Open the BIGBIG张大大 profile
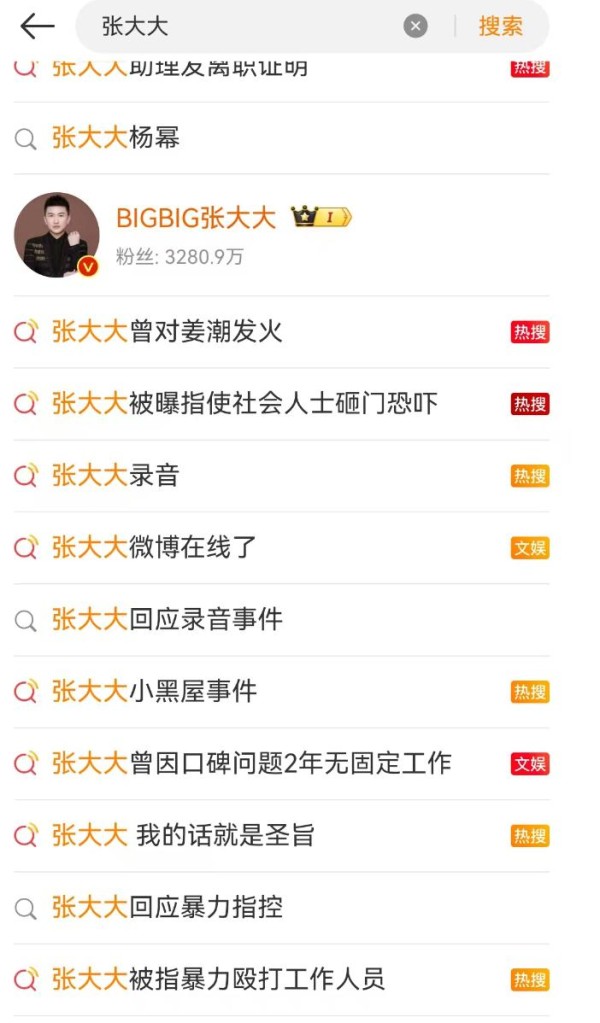This screenshot has height=1023, width=600. click(196, 218)
